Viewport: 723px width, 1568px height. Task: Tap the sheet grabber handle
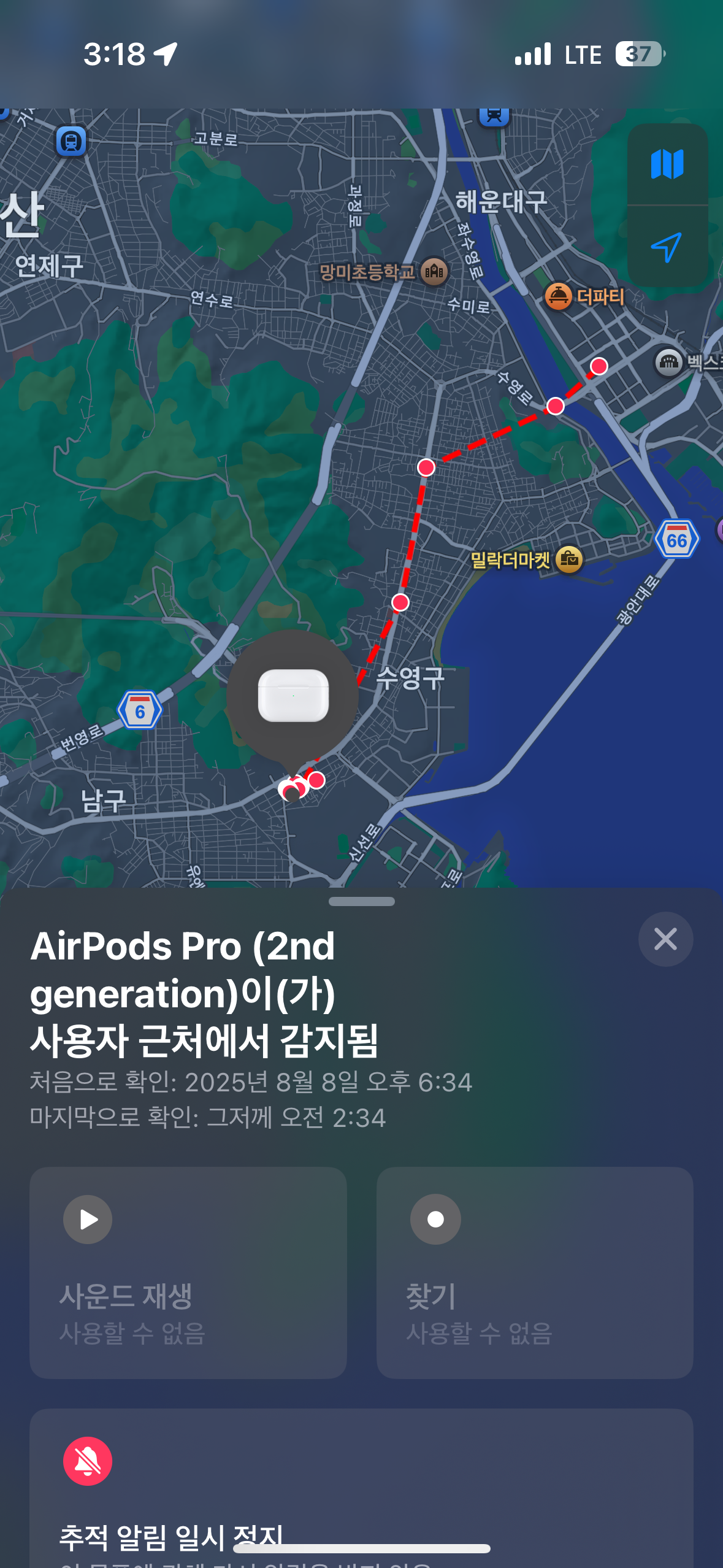(361, 901)
